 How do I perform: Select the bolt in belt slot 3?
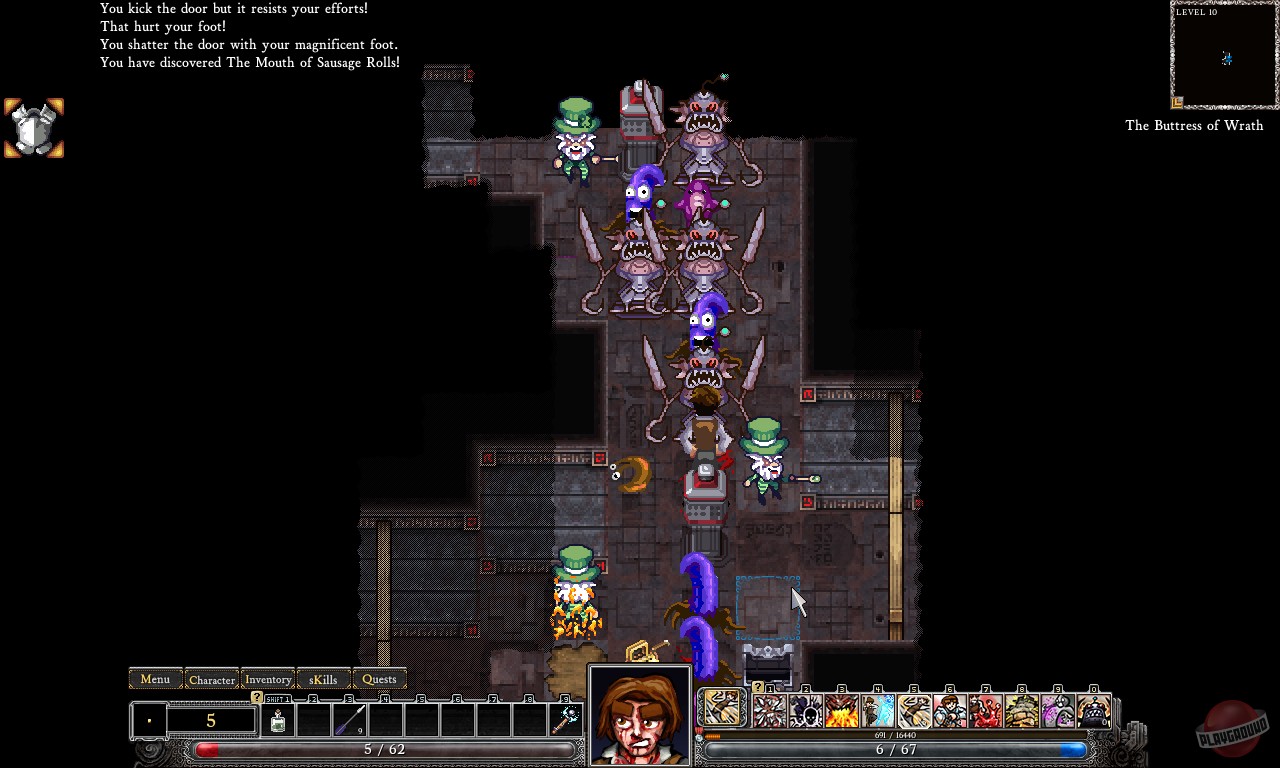coord(350,720)
